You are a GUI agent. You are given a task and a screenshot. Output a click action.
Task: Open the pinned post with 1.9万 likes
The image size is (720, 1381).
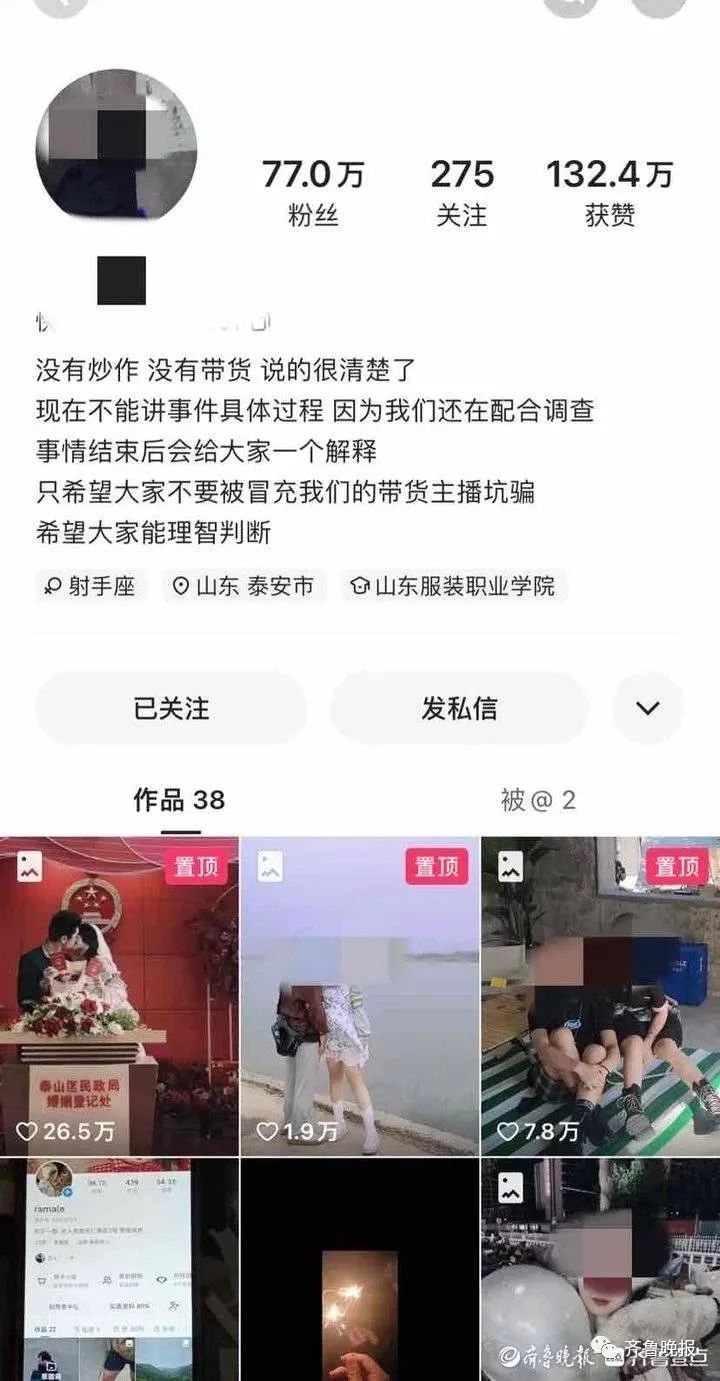point(360,995)
